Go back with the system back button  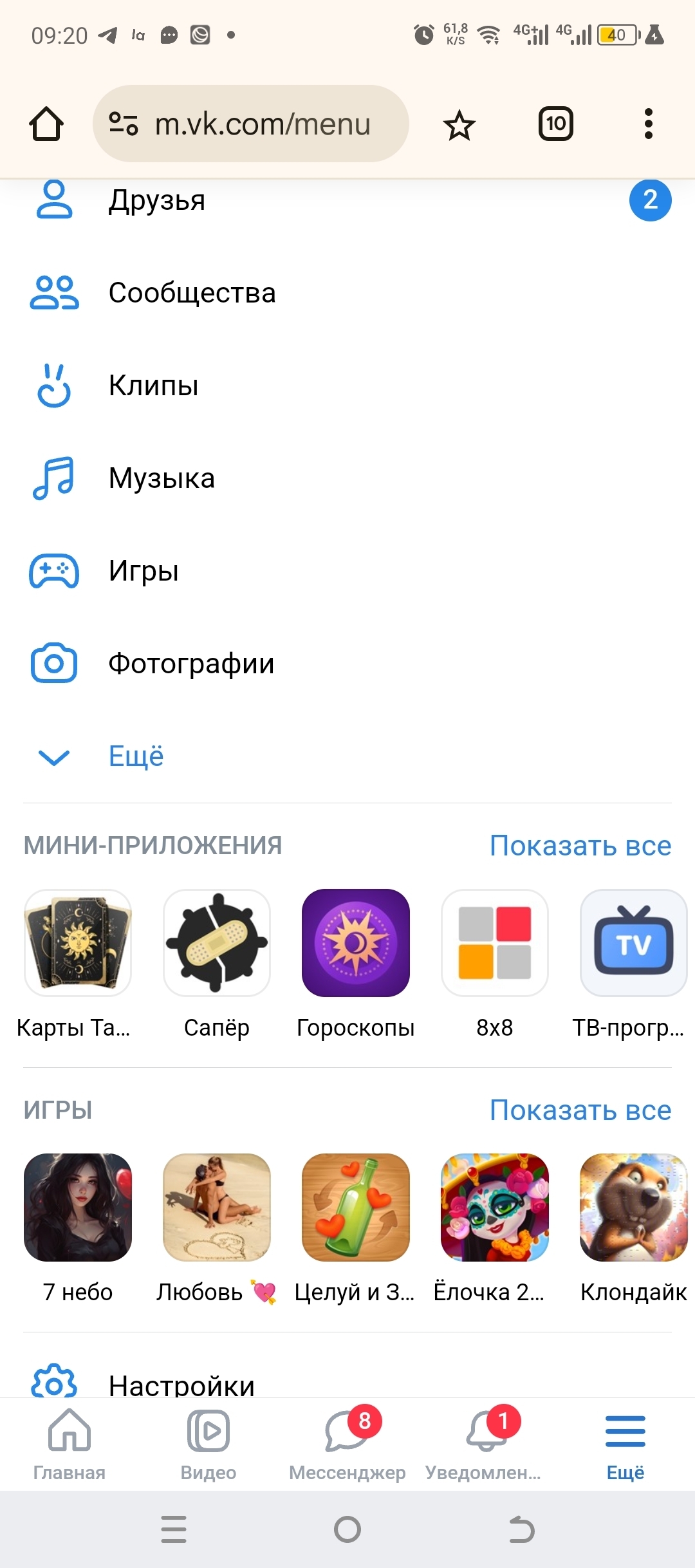point(521,1529)
